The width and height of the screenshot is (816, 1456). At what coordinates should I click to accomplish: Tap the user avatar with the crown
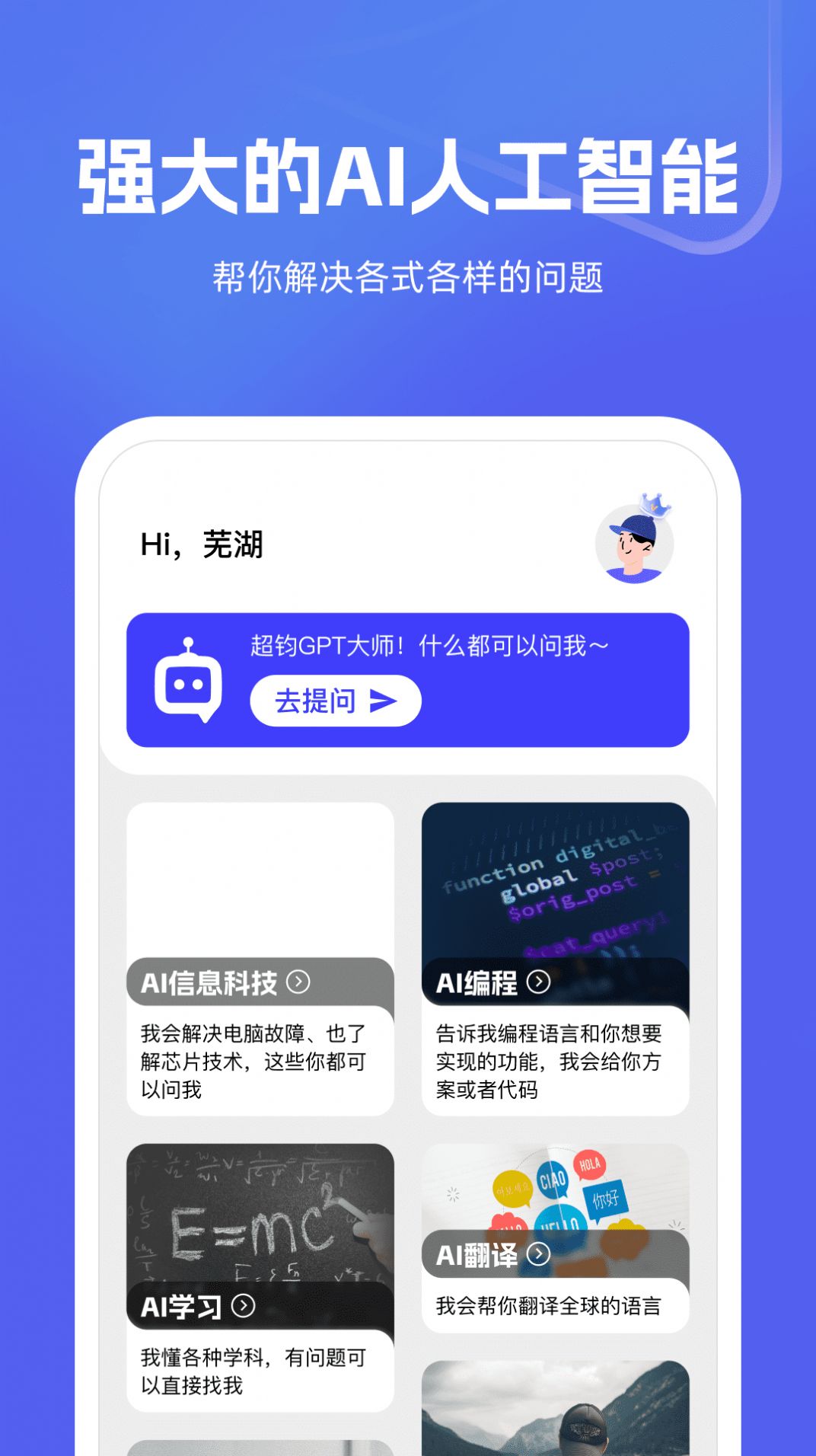pos(638,550)
